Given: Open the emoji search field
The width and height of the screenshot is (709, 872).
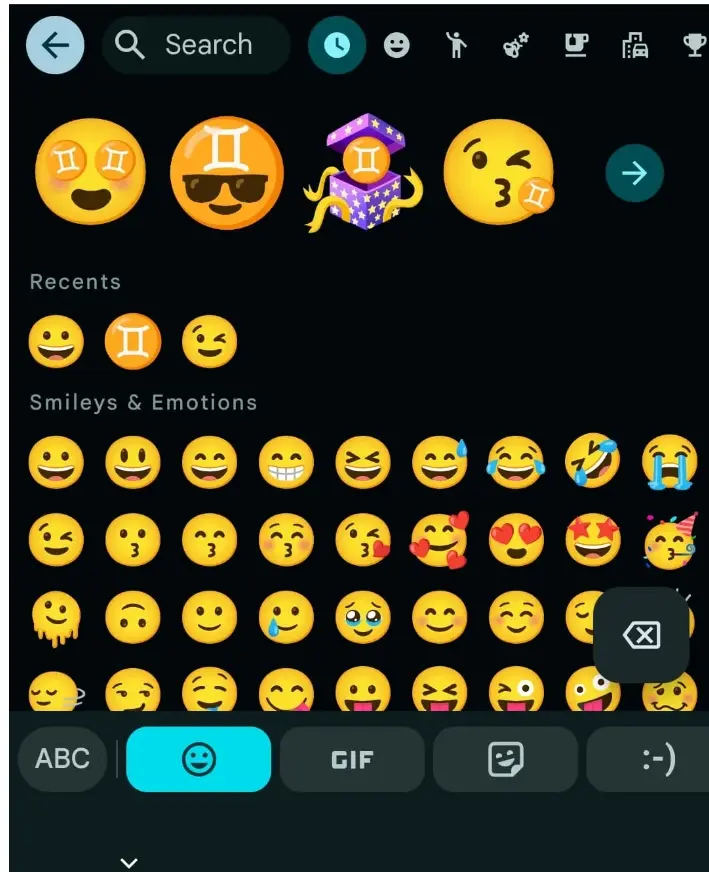Looking at the screenshot, I should pos(197,45).
